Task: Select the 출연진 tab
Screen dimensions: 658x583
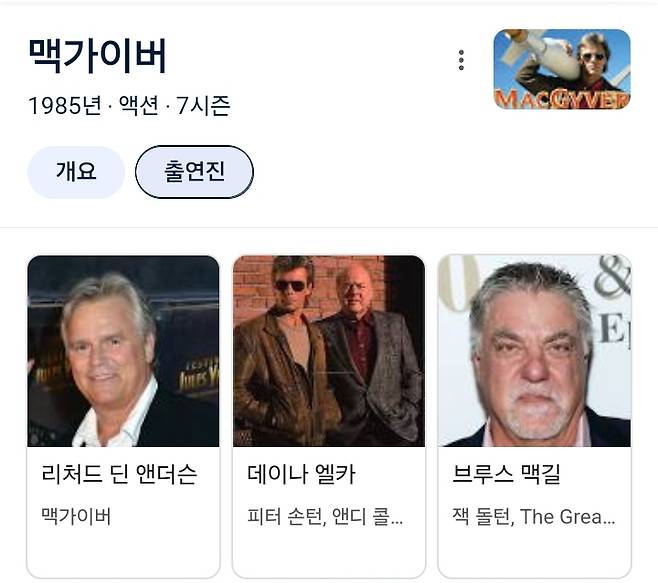Action: [194, 172]
